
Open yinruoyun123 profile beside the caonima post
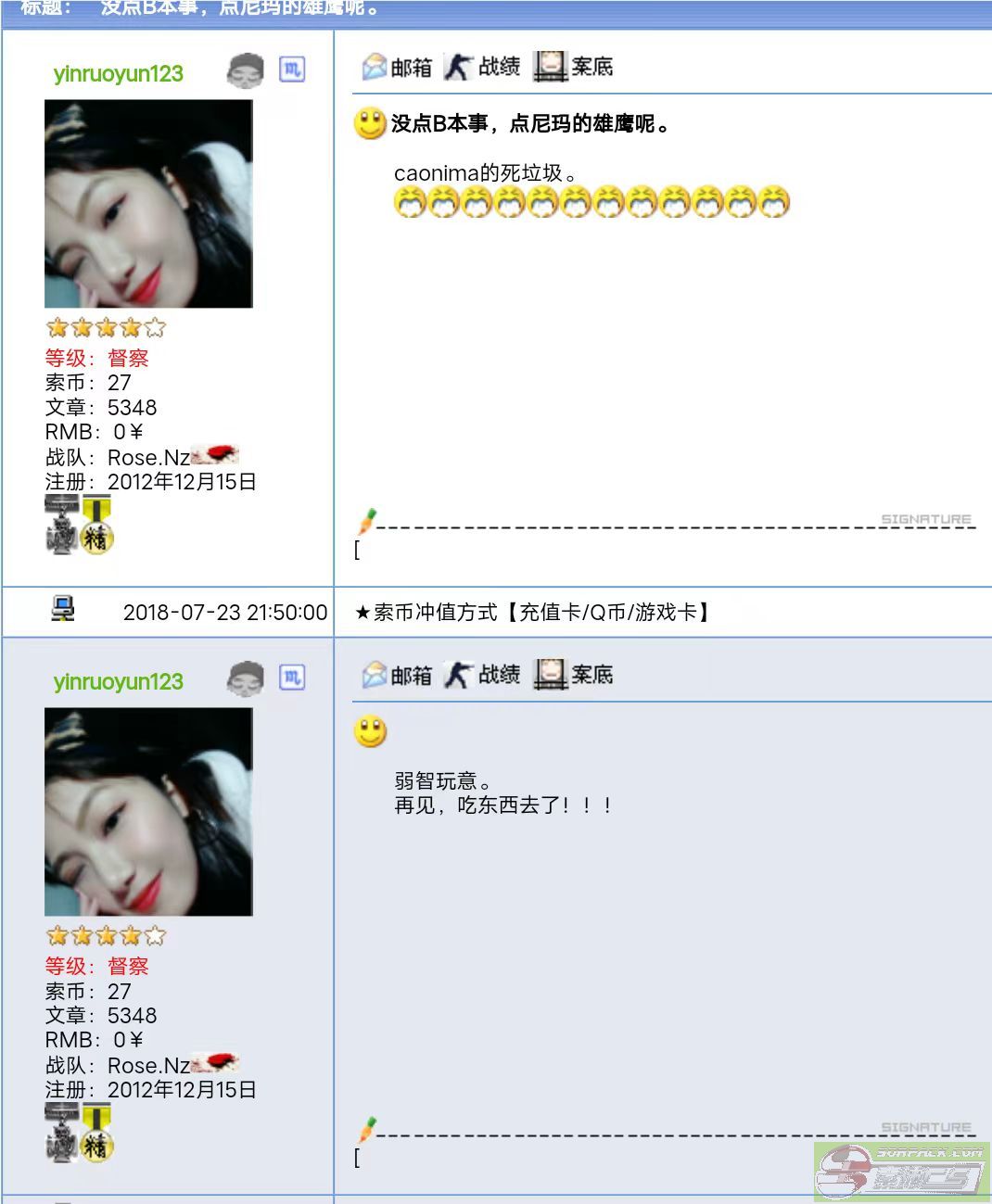pyautogui.click(x=118, y=74)
